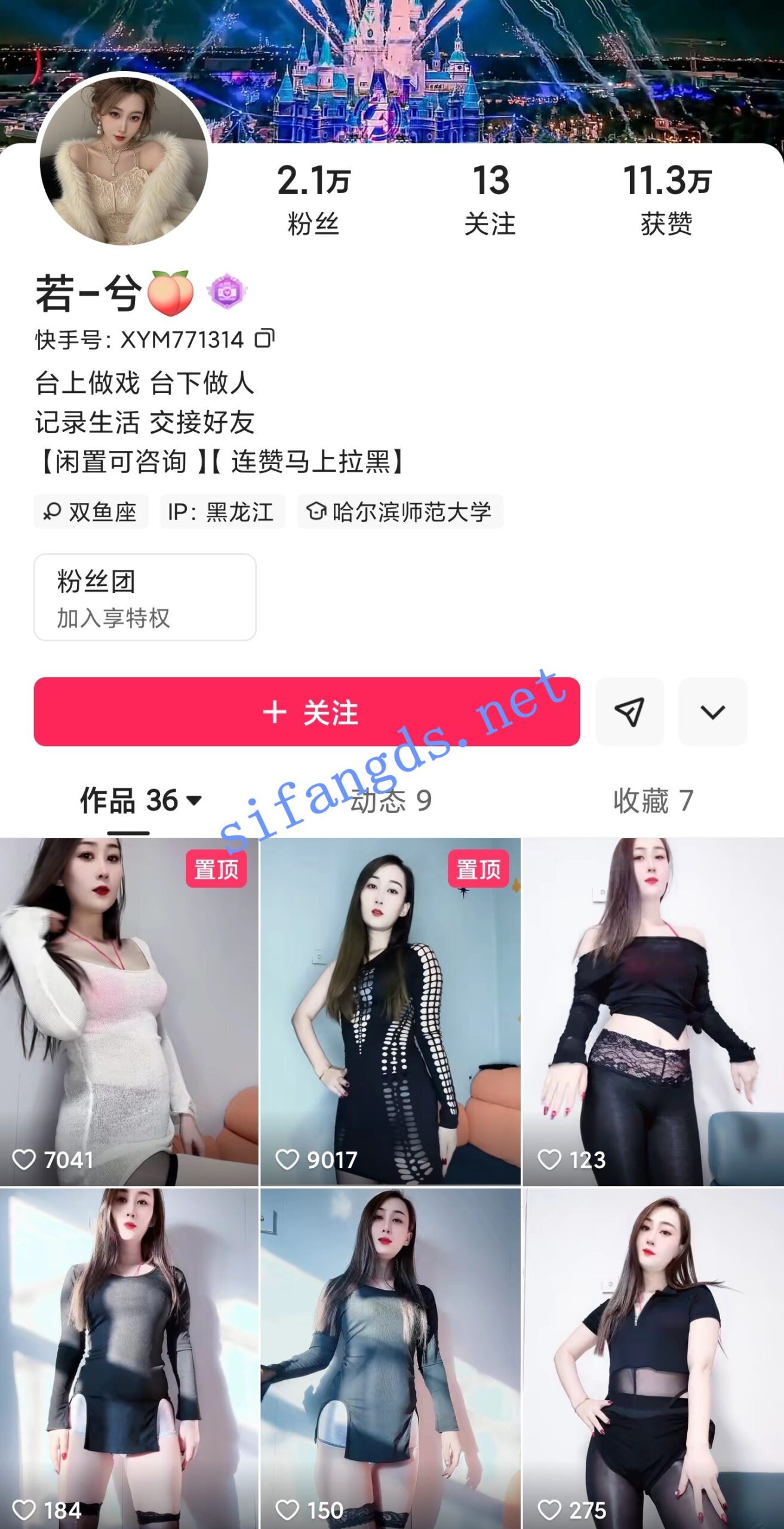Send a private message via paper plane
Image resolution: width=784 pixels, height=1529 pixels.
[x=629, y=712]
